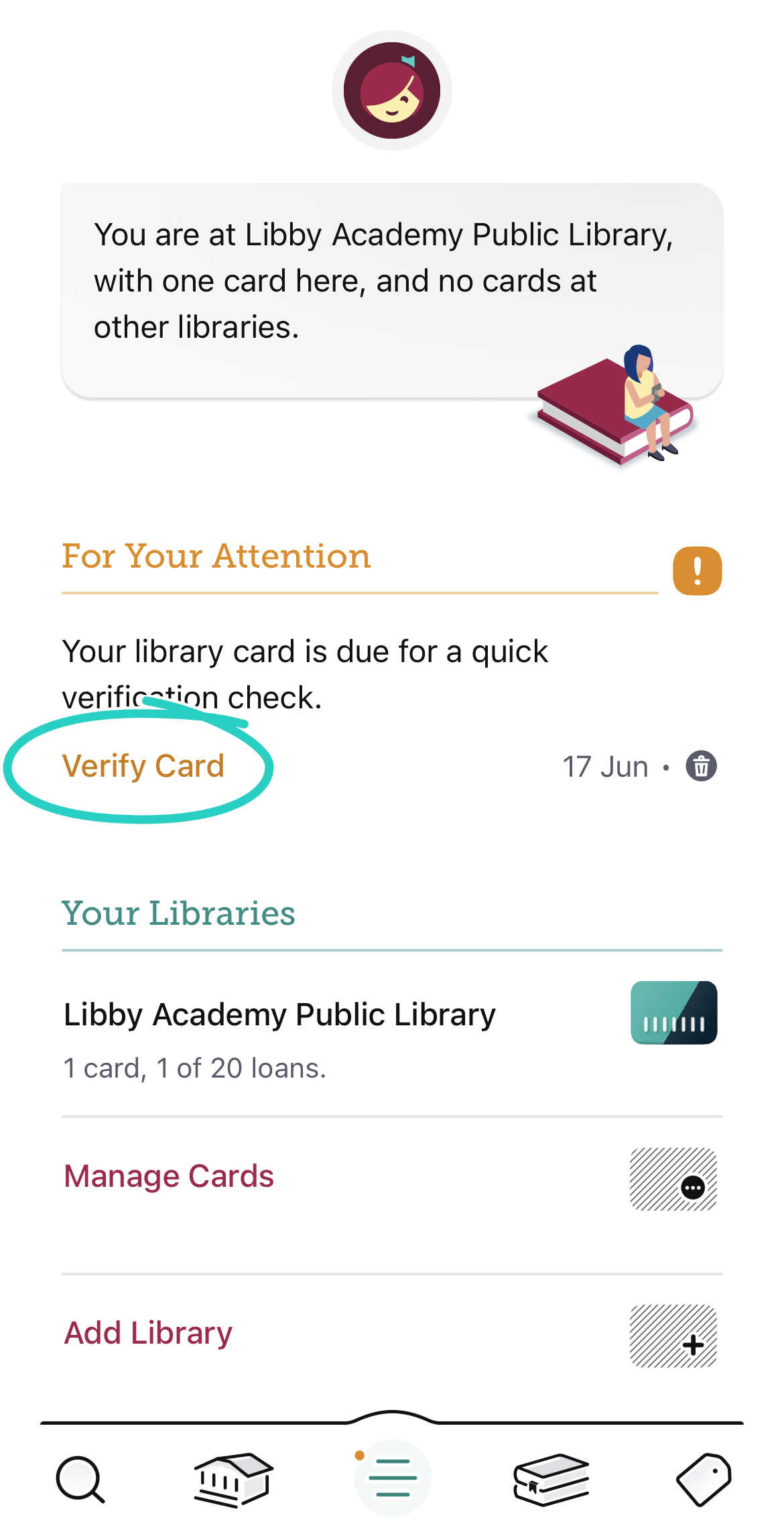This screenshot has height=1540, width=784.
Task: Dismiss the card verification notice with the trash icon
Action: tap(701, 766)
